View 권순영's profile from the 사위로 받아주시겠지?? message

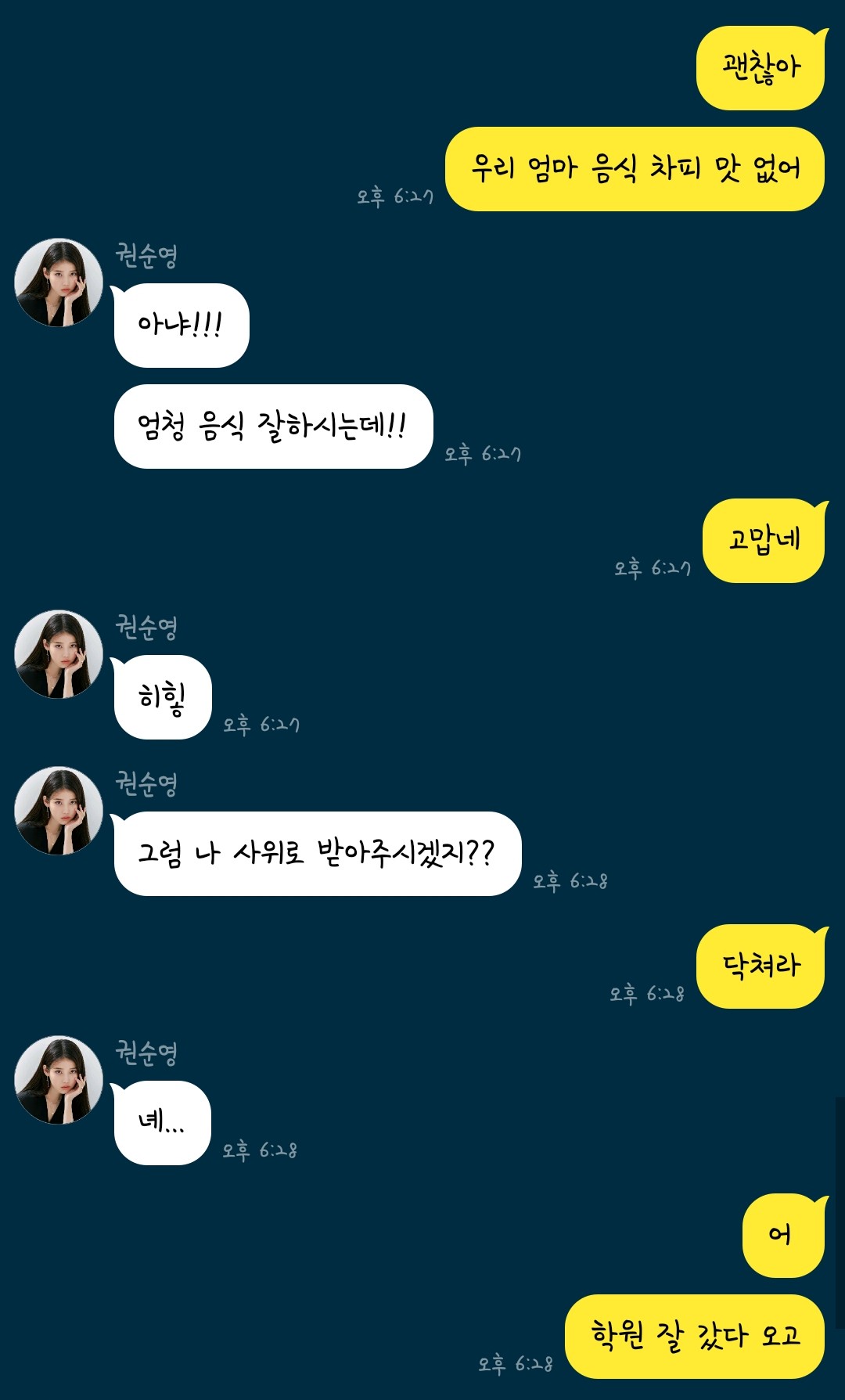coord(59,811)
